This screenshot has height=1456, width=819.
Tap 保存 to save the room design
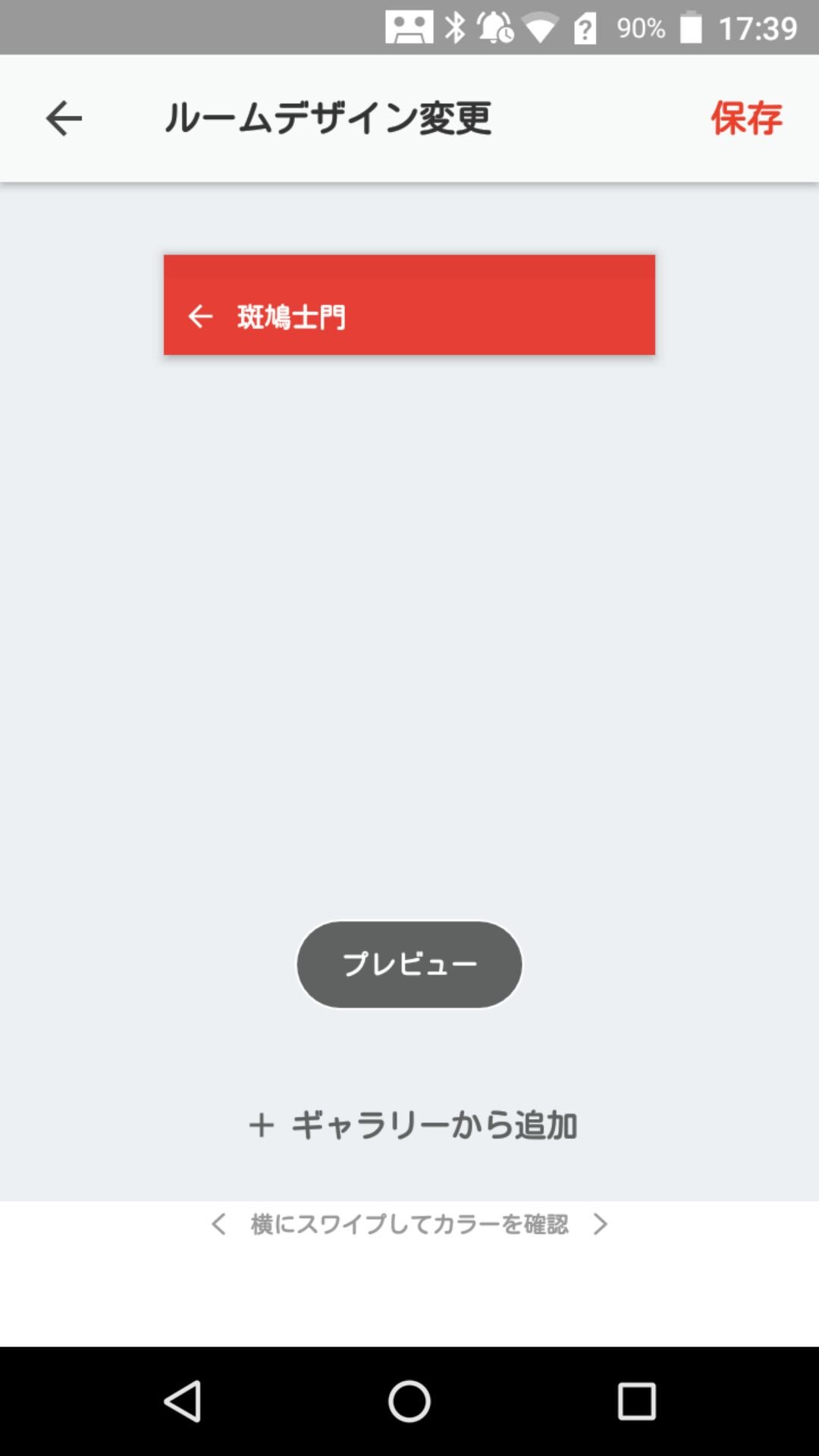(745, 118)
